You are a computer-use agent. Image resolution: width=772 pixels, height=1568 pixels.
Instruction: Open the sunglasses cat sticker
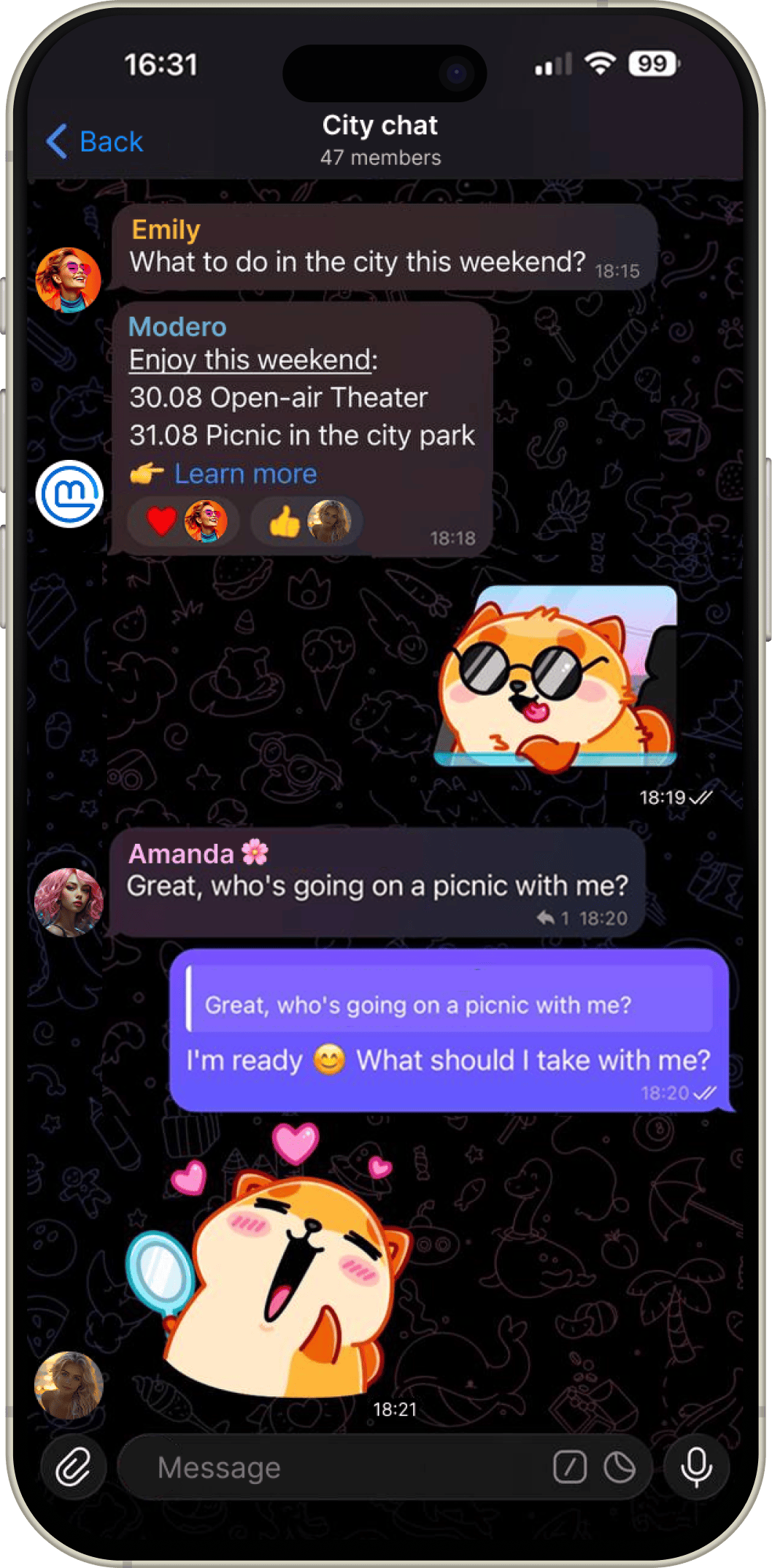556,679
